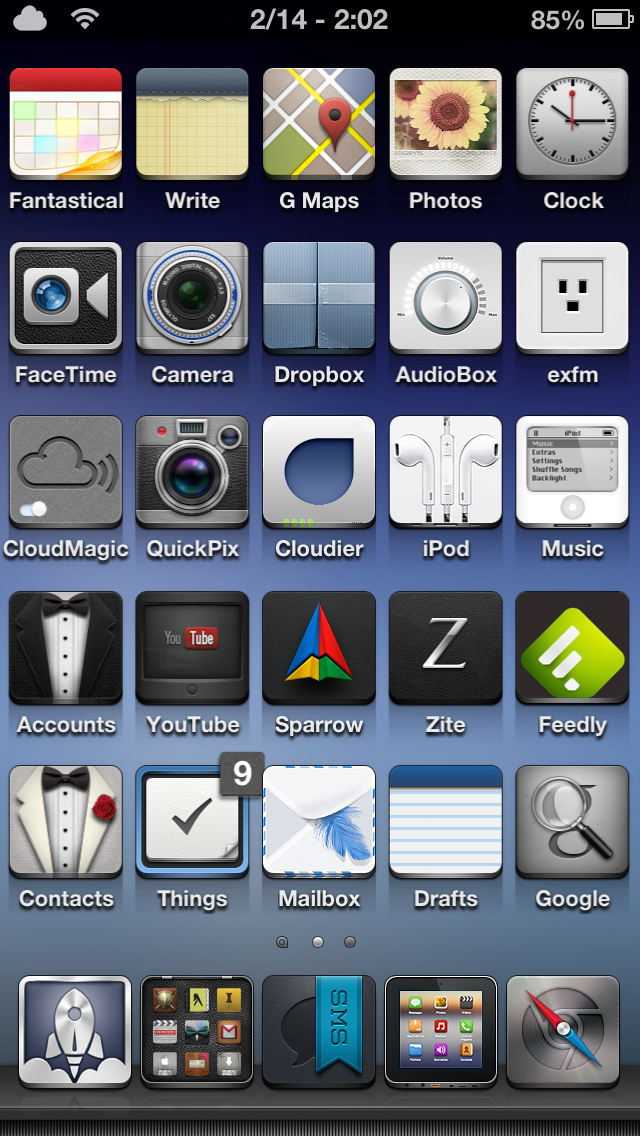
Task: Open the Fantastical calendar app
Action: 66,124
